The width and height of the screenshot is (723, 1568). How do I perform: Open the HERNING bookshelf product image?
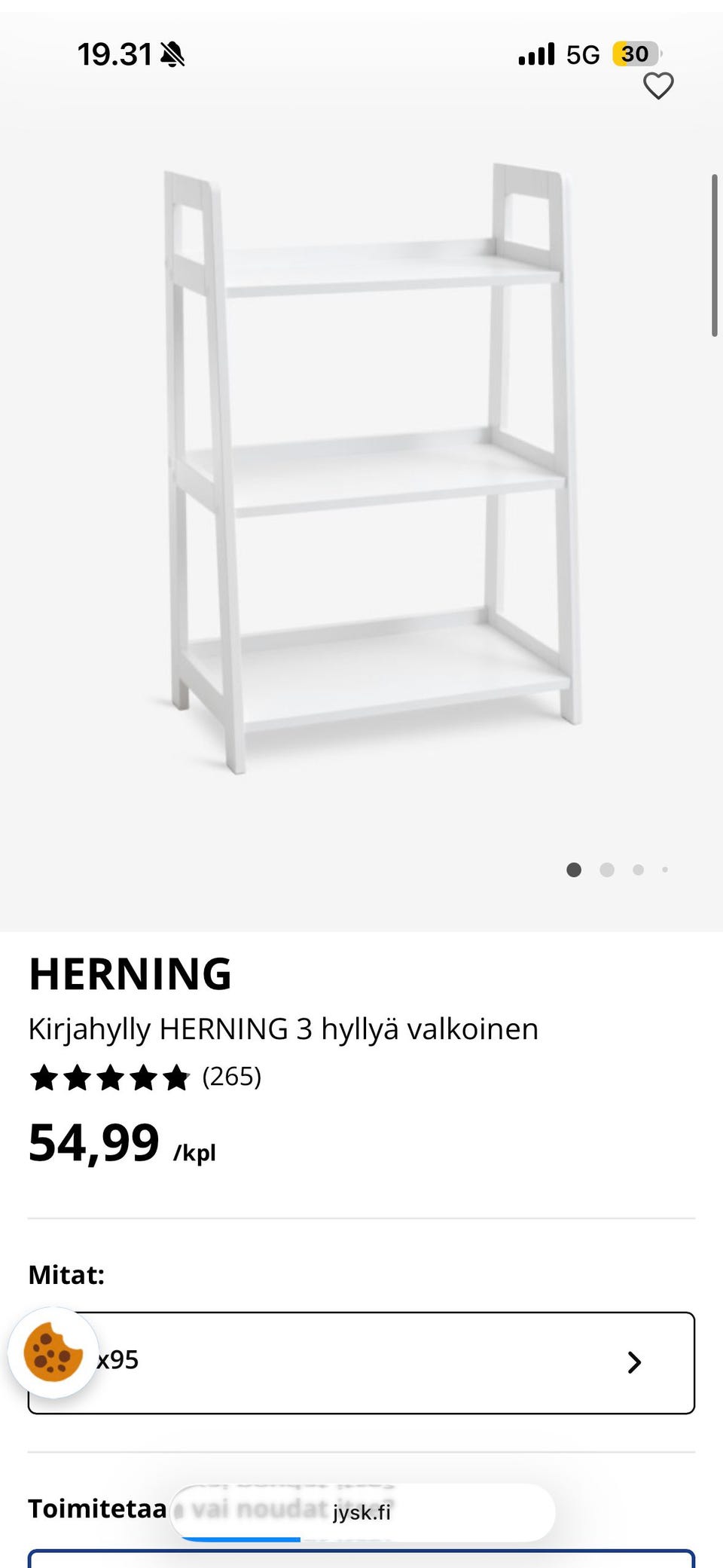click(x=369, y=467)
